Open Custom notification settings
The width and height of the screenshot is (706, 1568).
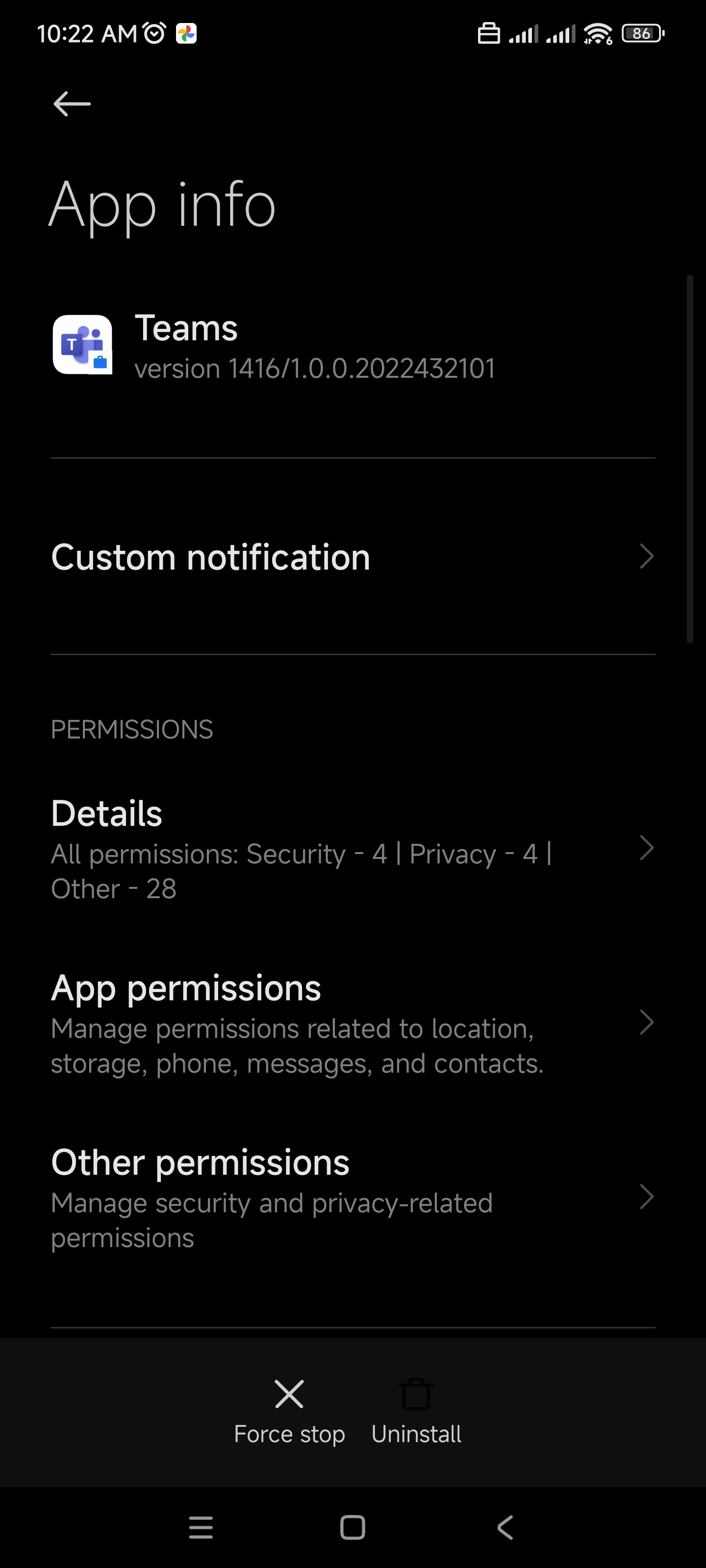[x=353, y=556]
